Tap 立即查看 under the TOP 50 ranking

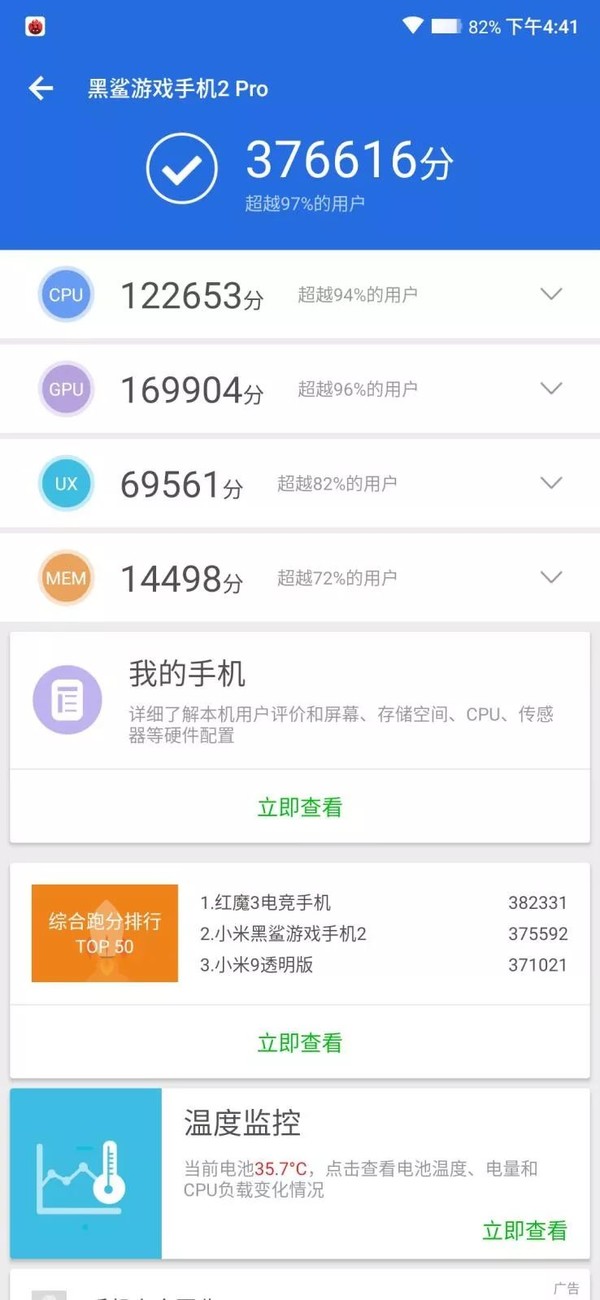point(300,1043)
